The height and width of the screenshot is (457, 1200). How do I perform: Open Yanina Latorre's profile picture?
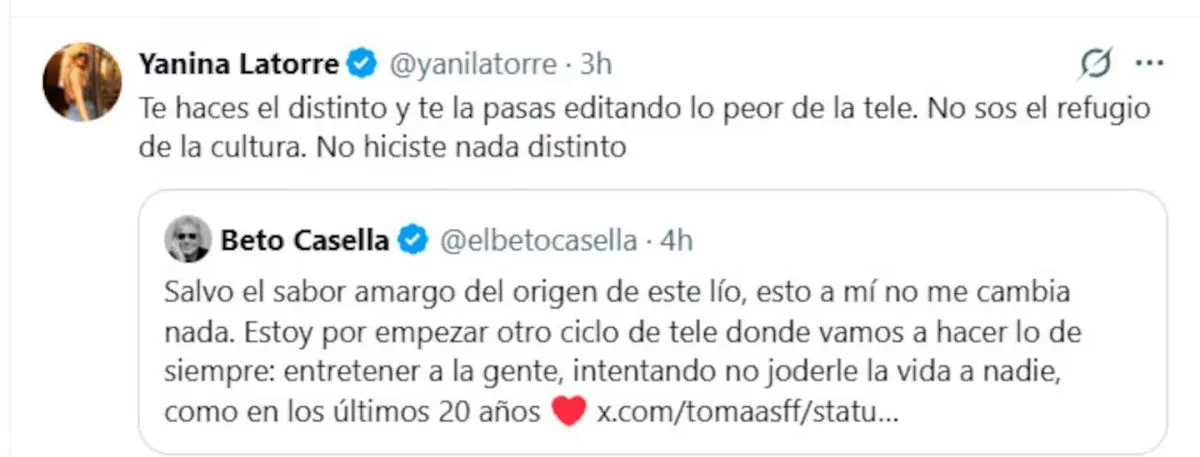(82, 82)
